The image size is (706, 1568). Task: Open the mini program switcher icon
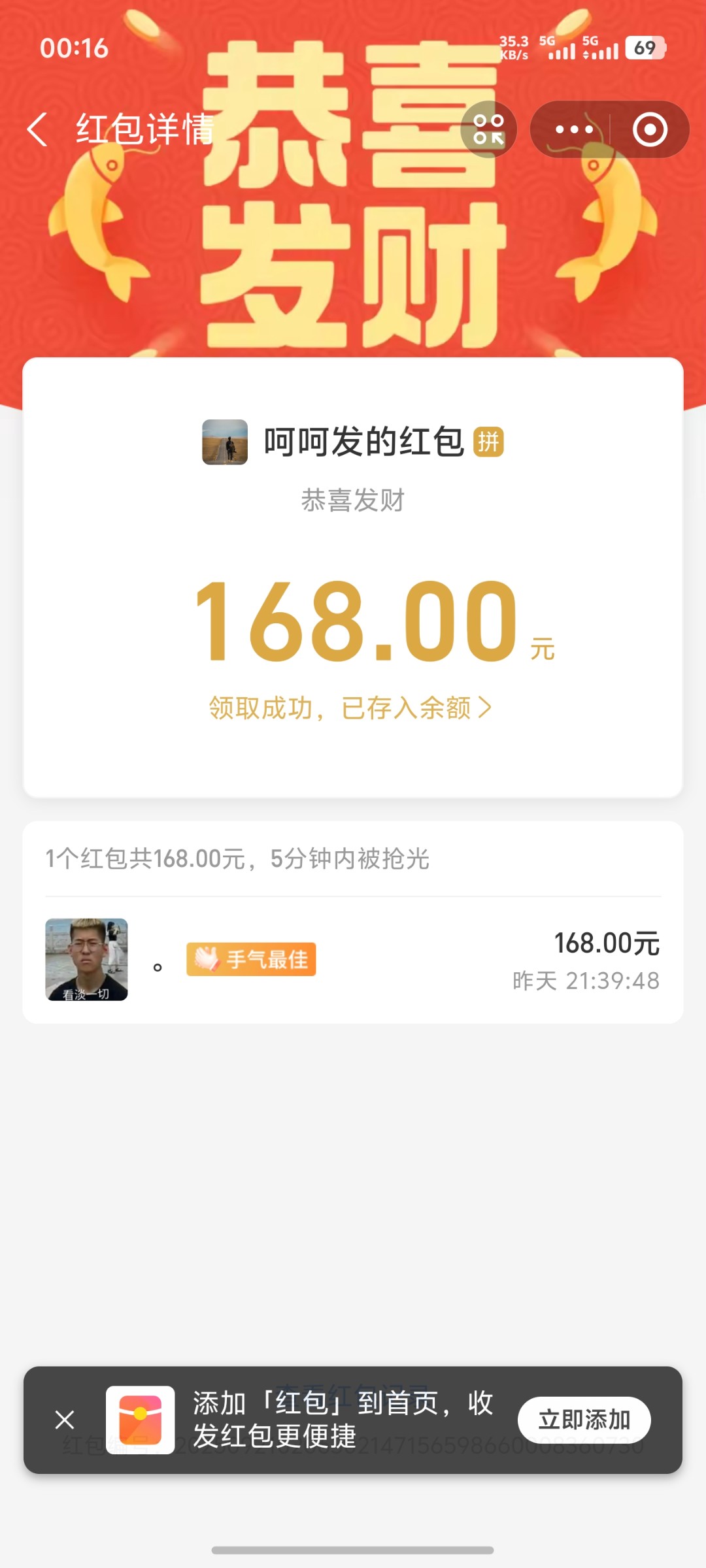[489, 129]
